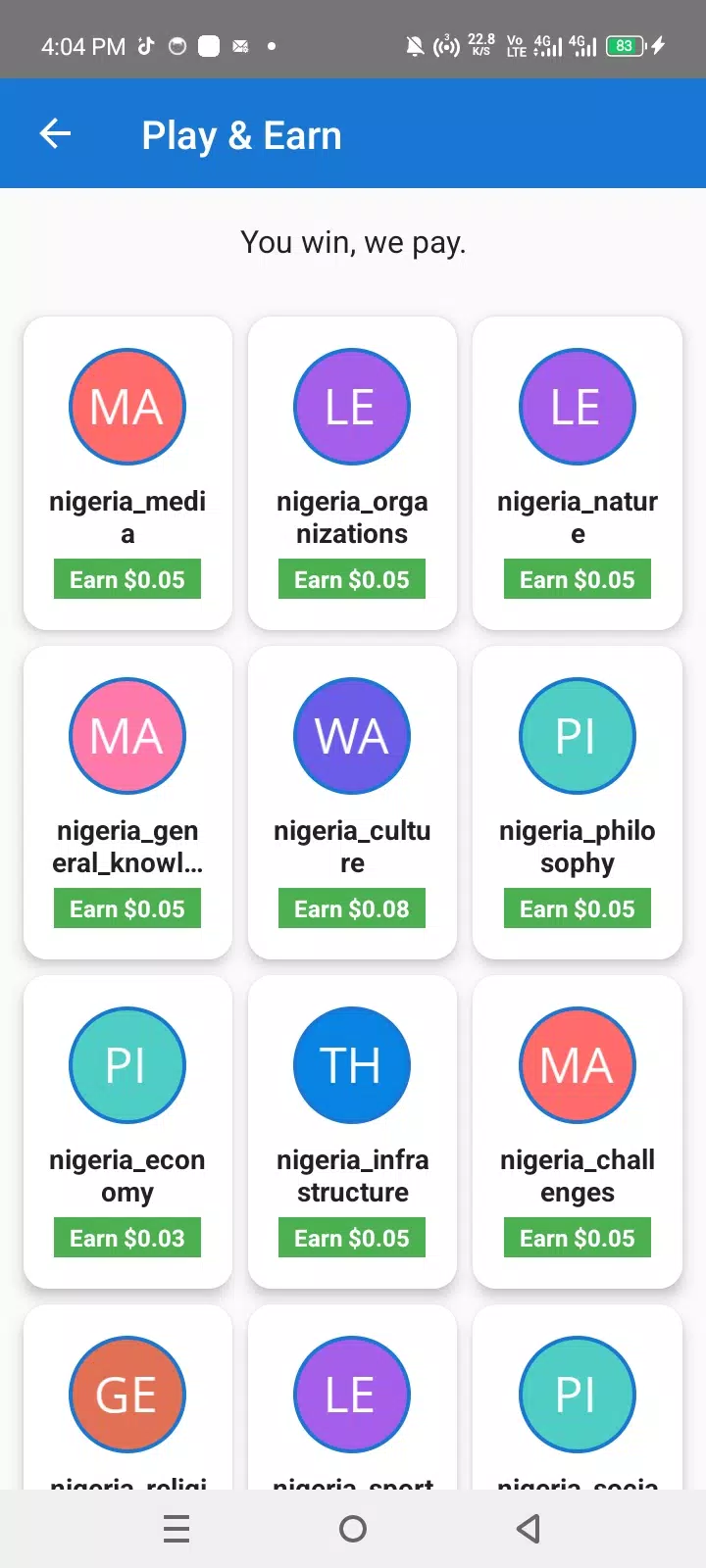The width and height of the screenshot is (706, 1568).
Task: Tap the Android back navigation triangle
Action: 528,1528
